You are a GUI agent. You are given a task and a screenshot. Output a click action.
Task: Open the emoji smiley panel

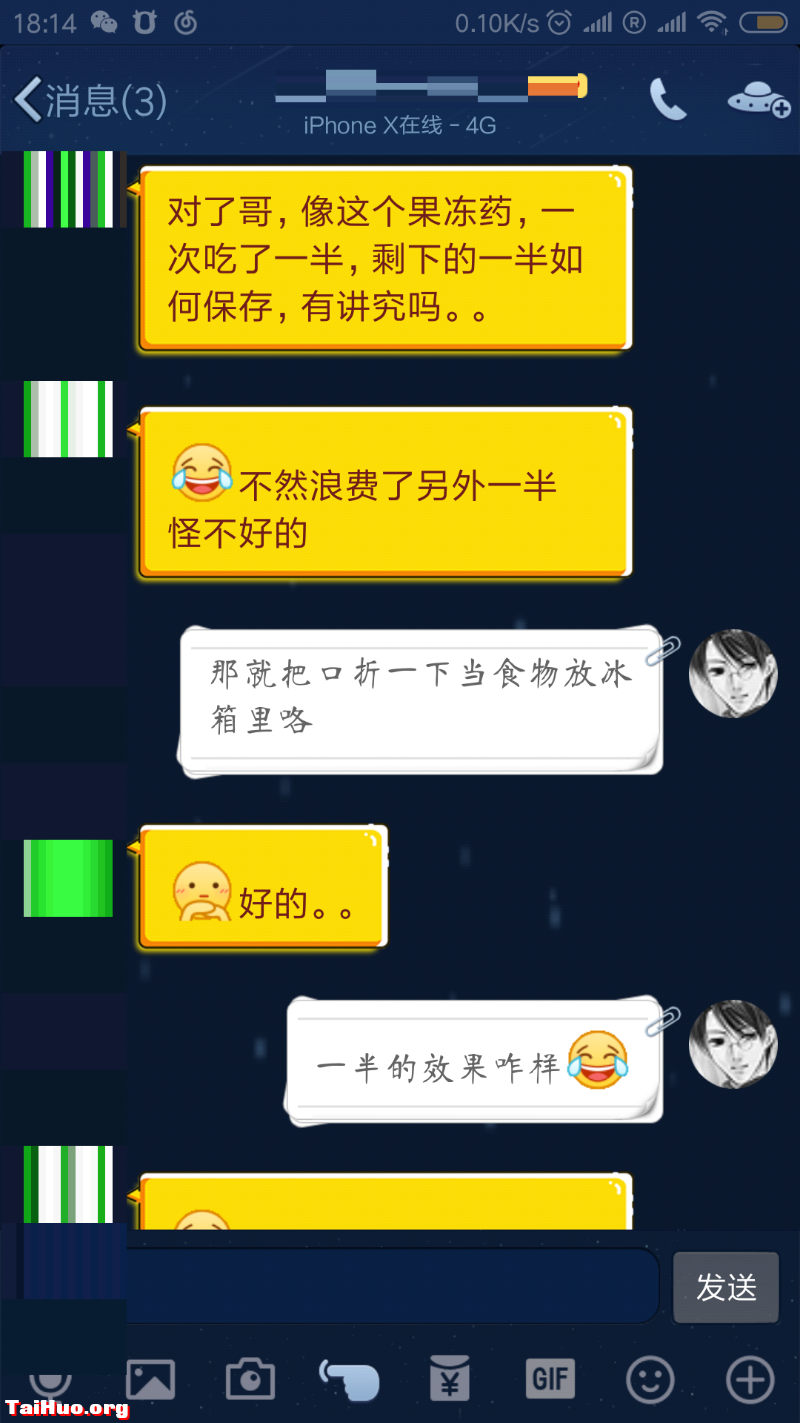pyautogui.click(x=650, y=1381)
